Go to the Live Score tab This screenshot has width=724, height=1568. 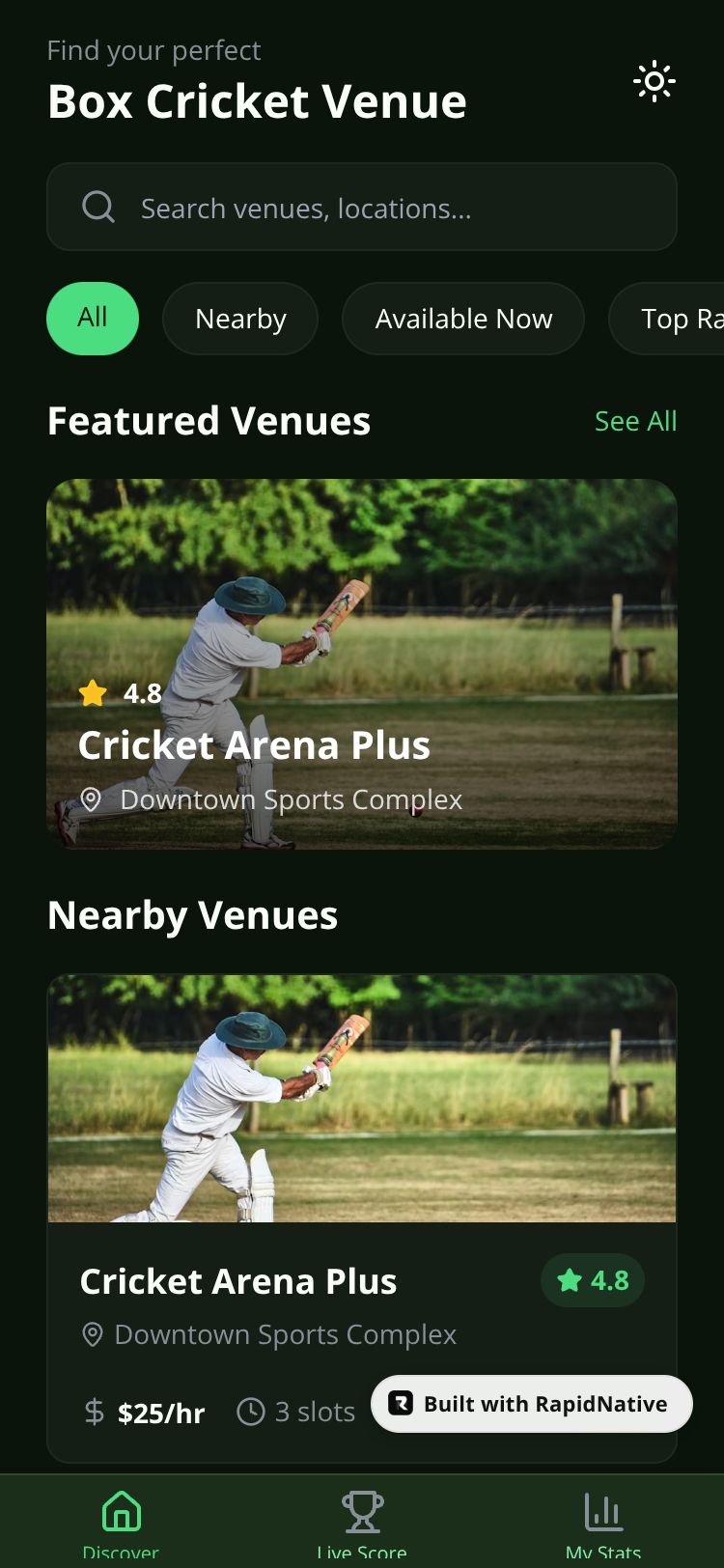(x=362, y=1524)
